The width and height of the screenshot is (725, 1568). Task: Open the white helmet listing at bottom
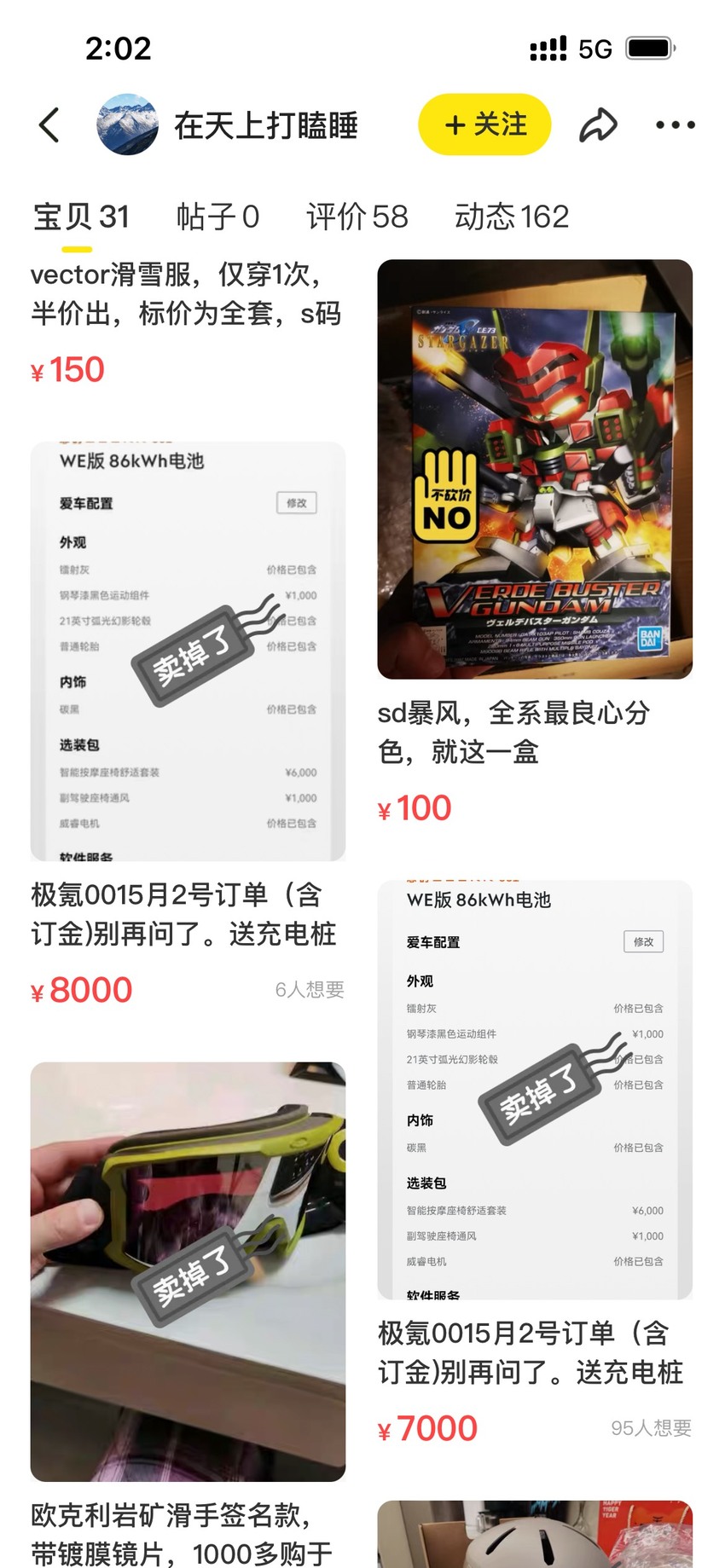point(535,1534)
